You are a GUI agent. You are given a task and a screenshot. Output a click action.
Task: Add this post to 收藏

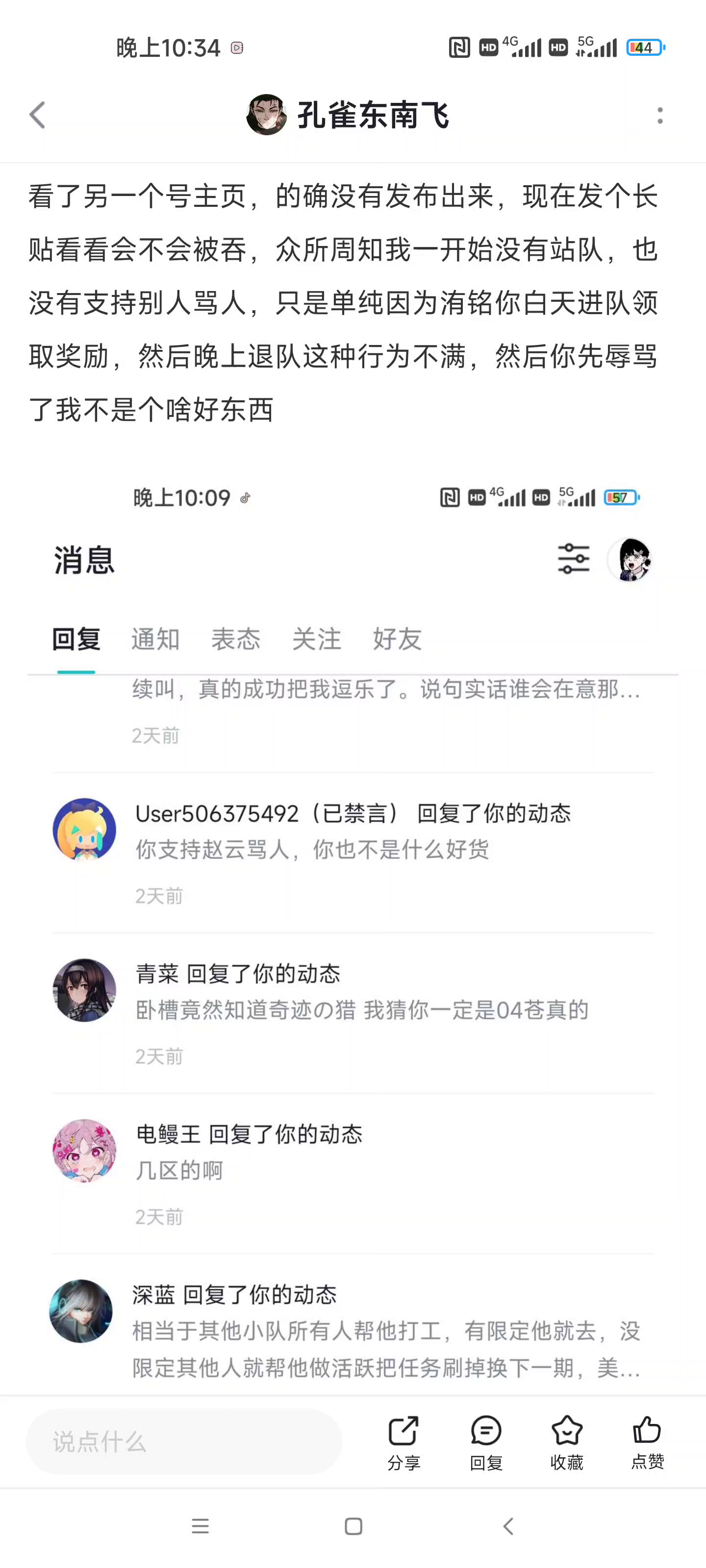pos(567,1442)
